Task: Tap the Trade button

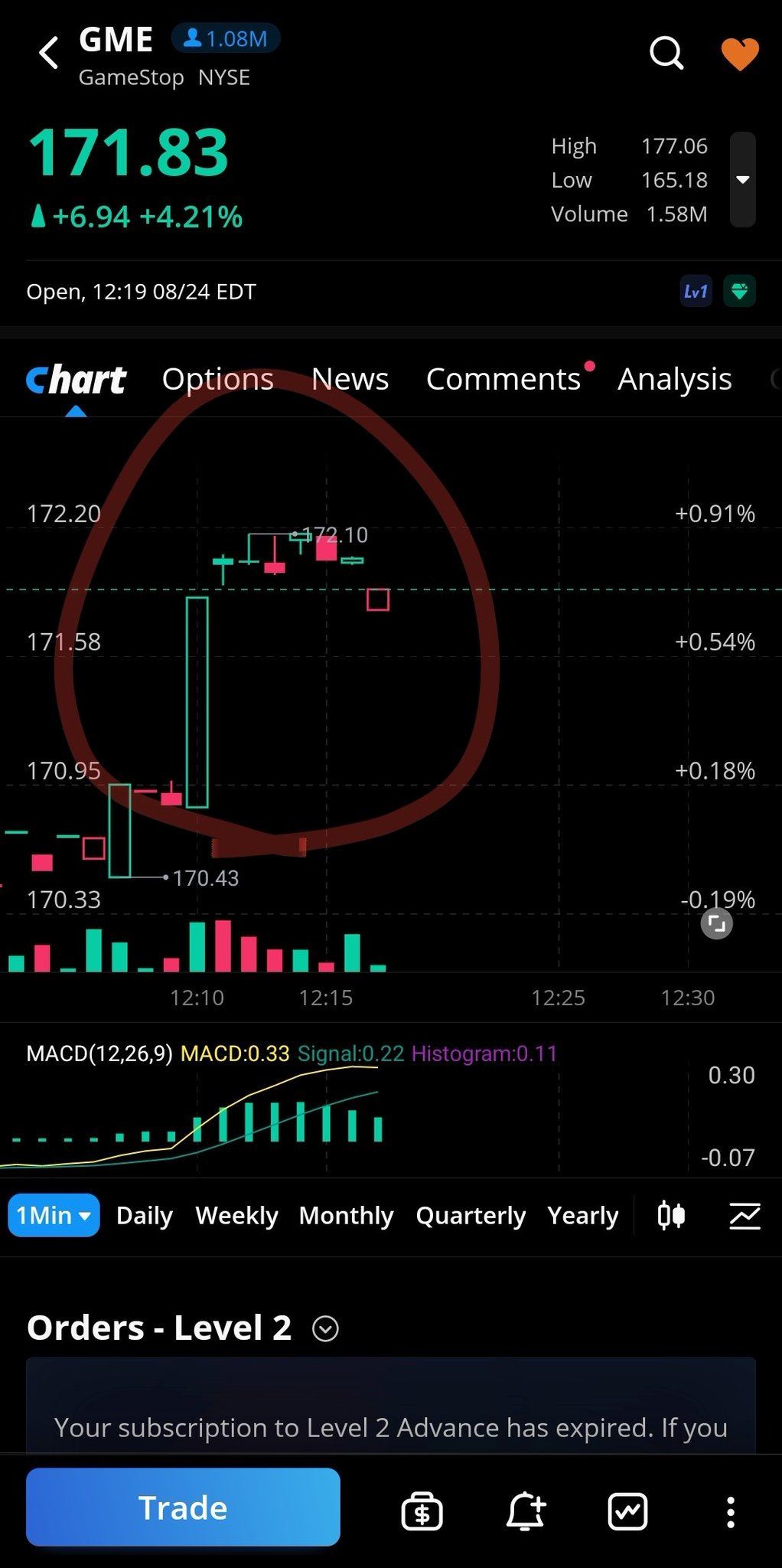Action: 183,1508
